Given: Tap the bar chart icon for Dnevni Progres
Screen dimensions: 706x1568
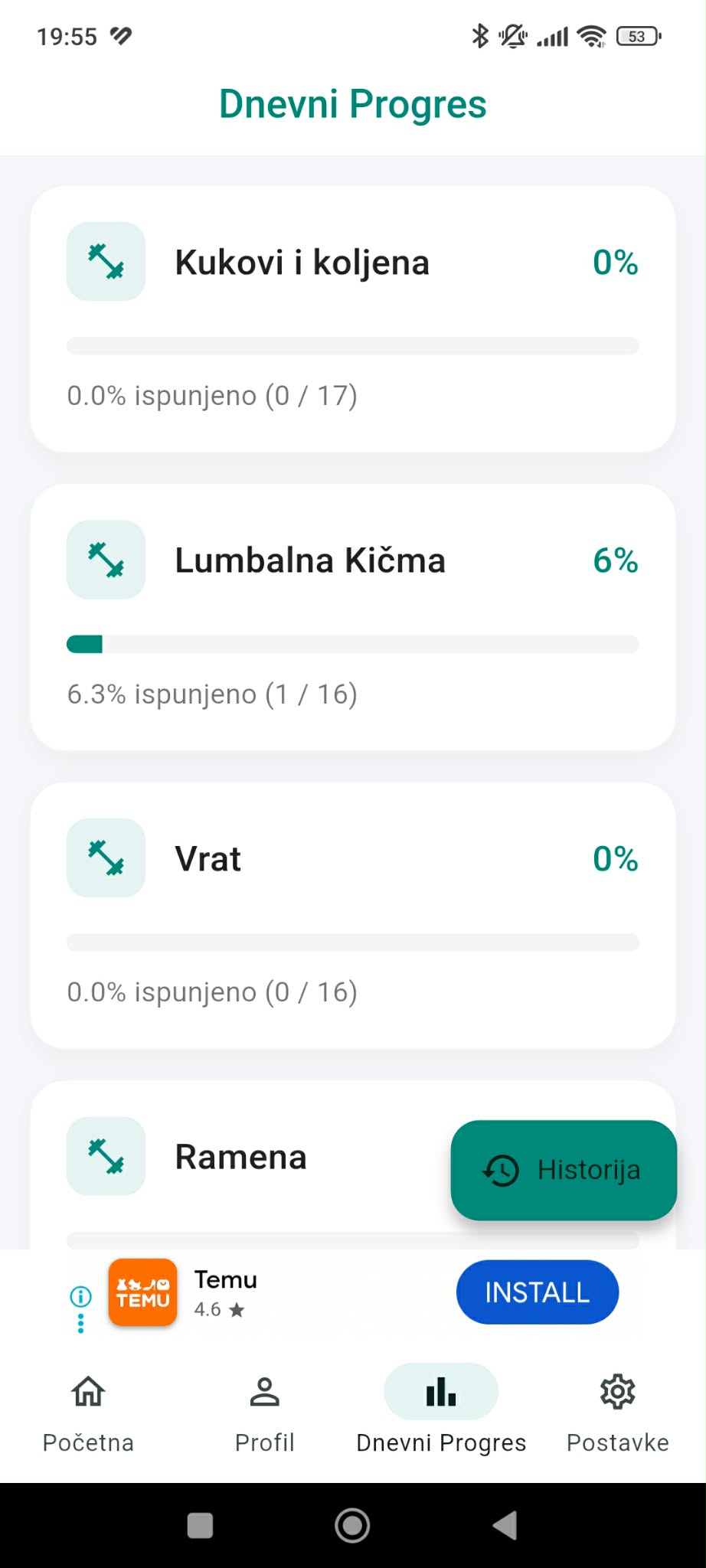Looking at the screenshot, I should [440, 1391].
